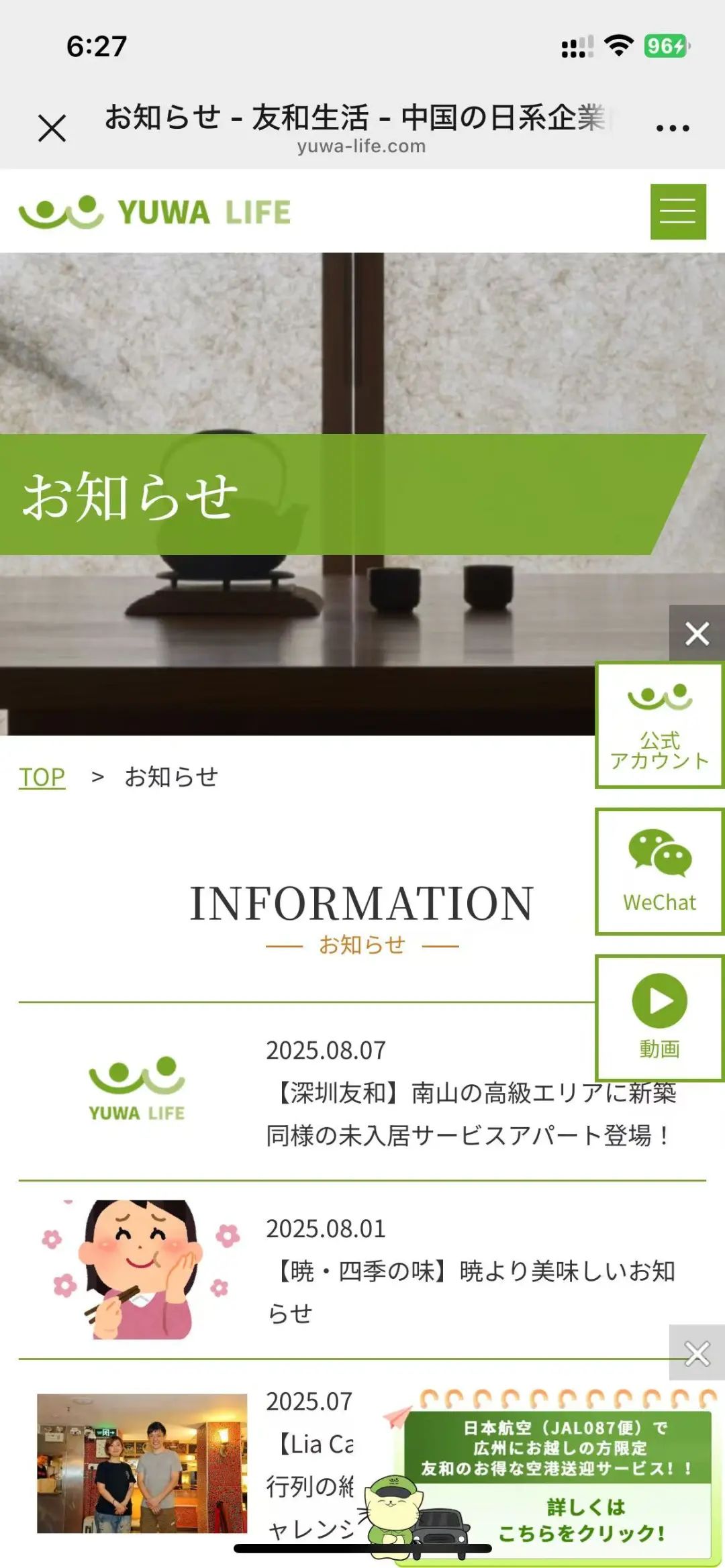Open the green hamburger menu
The height and width of the screenshot is (1568, 725).
pyautogui.click(x=677, y=211)
